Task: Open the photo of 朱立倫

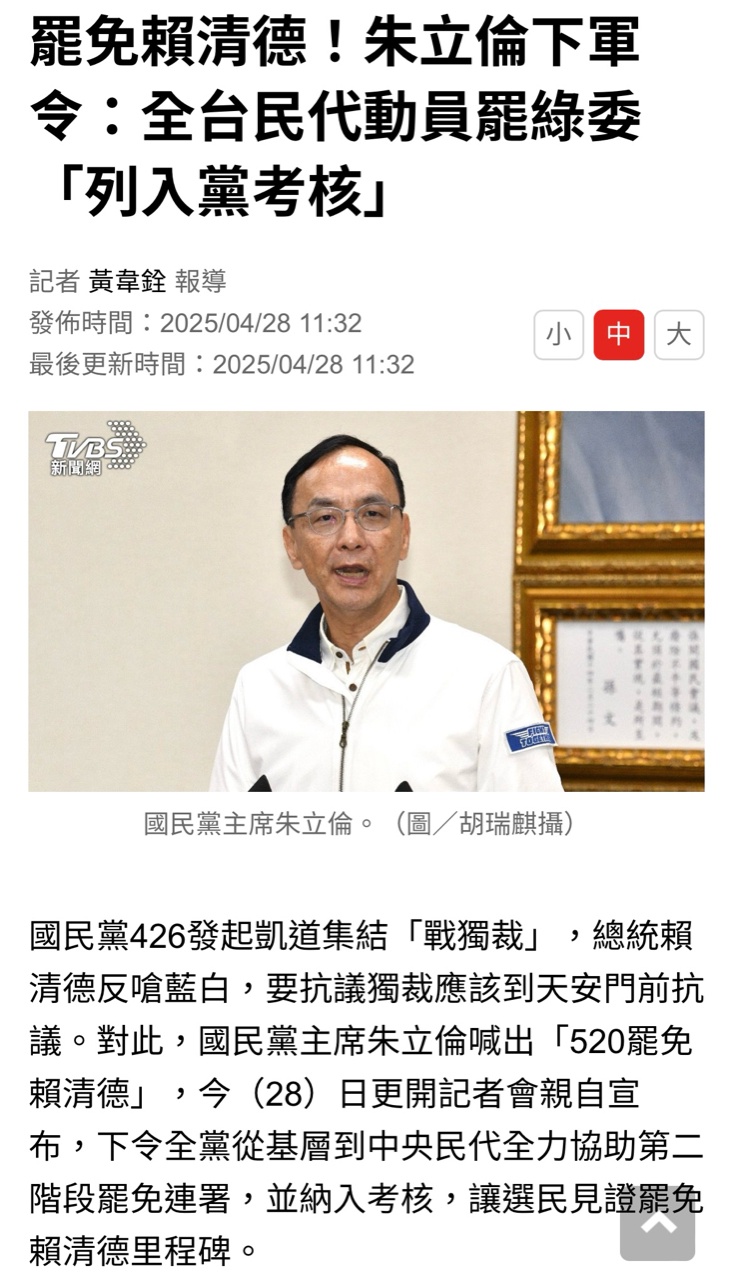Action: (366, 601)
